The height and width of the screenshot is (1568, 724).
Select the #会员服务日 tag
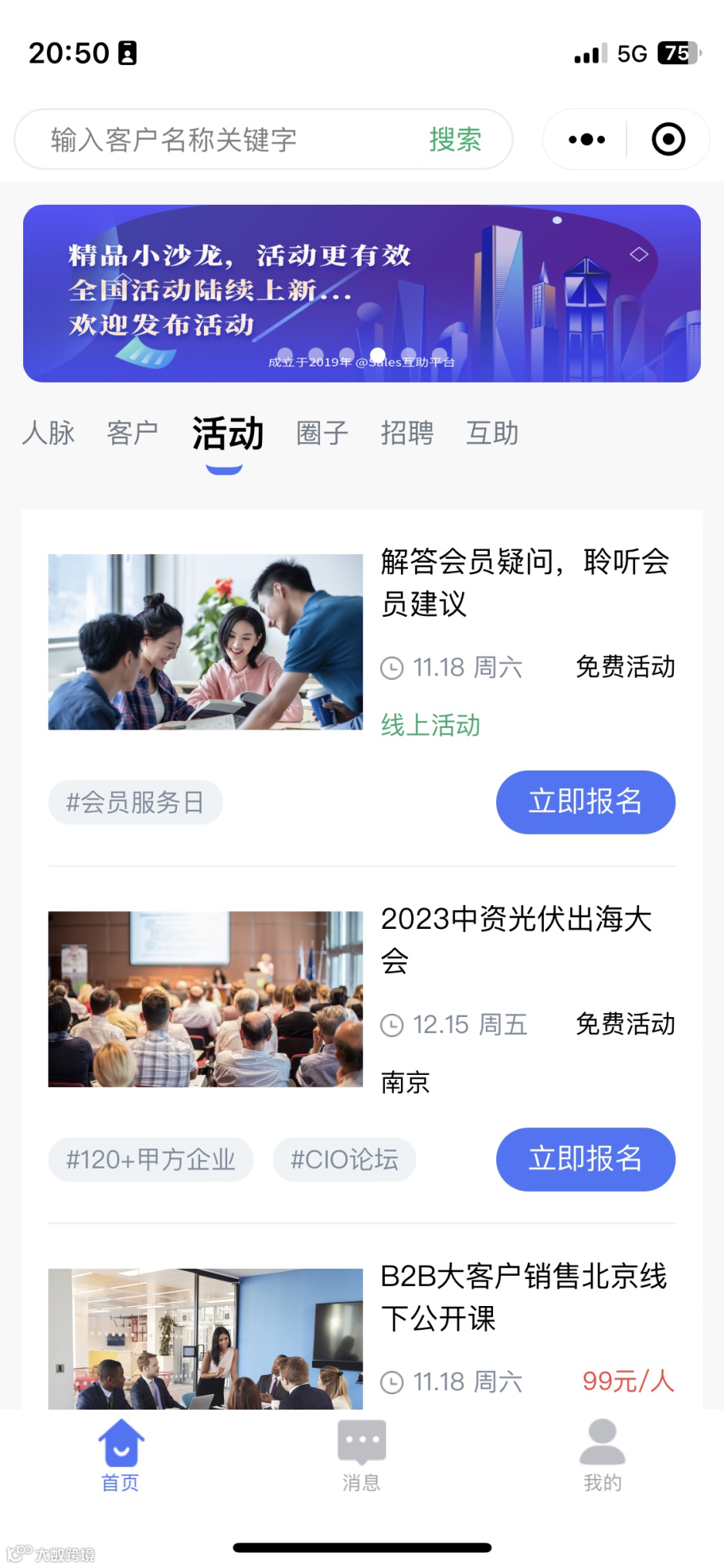tap(134, 802)
